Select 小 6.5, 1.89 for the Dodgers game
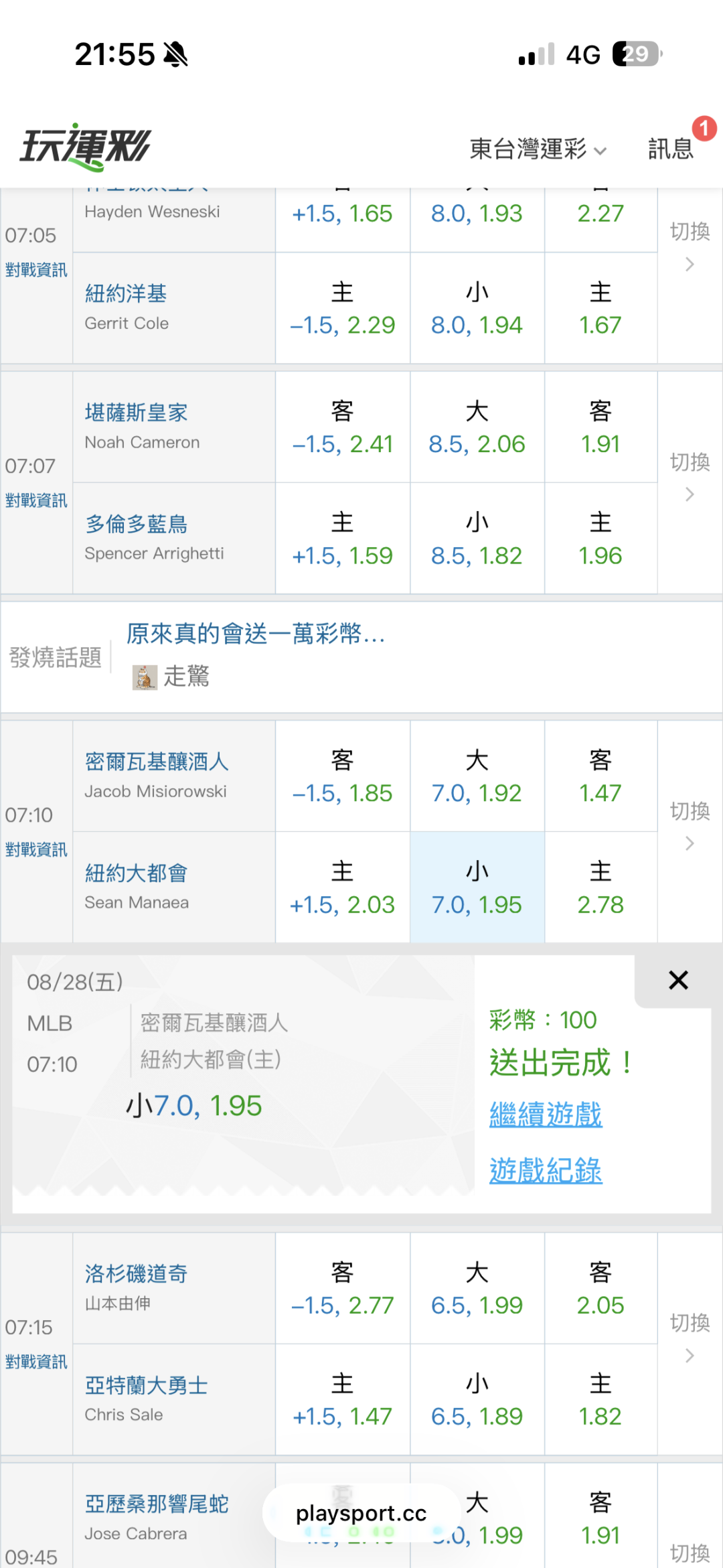This screenshot has width=723, height=1568. click(x=477, y=1399)
